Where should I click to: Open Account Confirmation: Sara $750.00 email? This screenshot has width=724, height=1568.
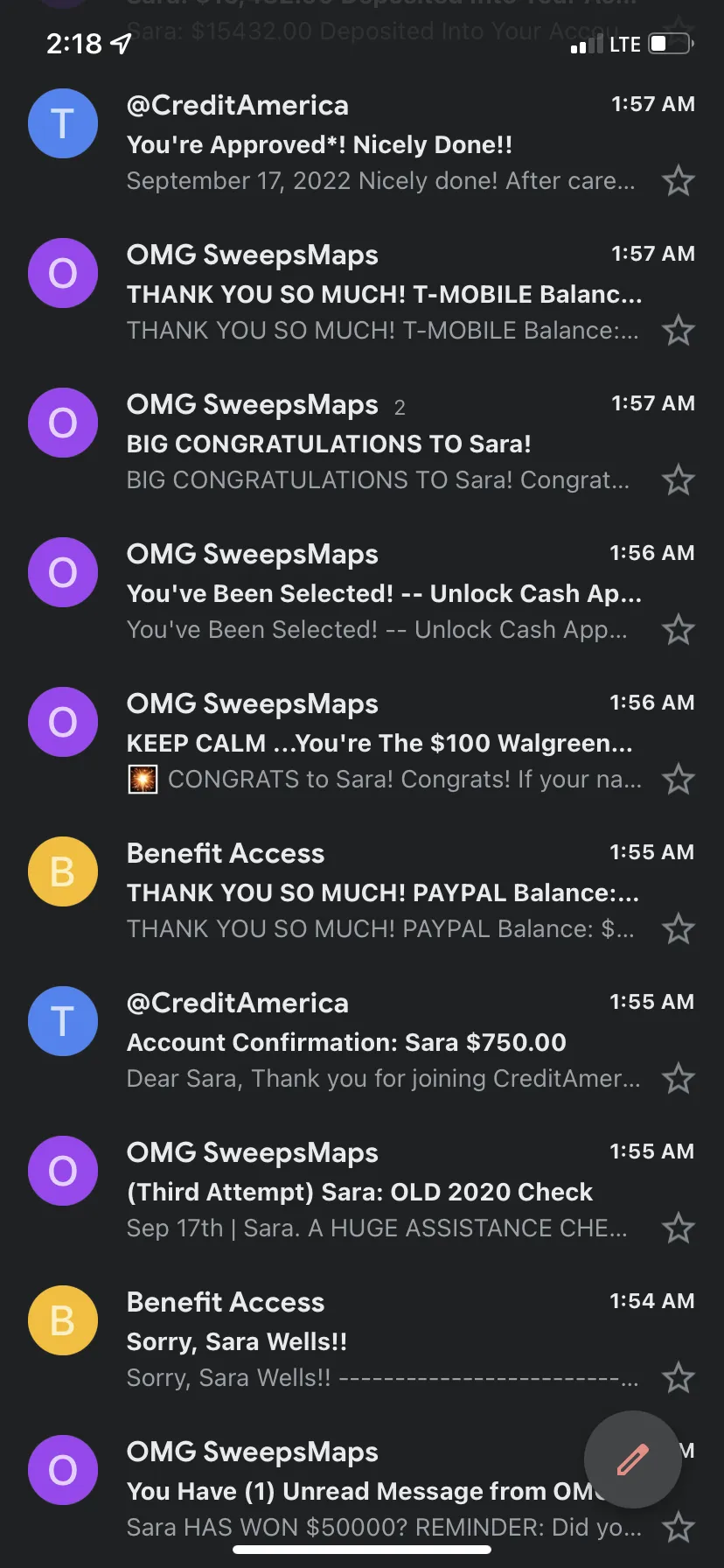coord(362,1040)
